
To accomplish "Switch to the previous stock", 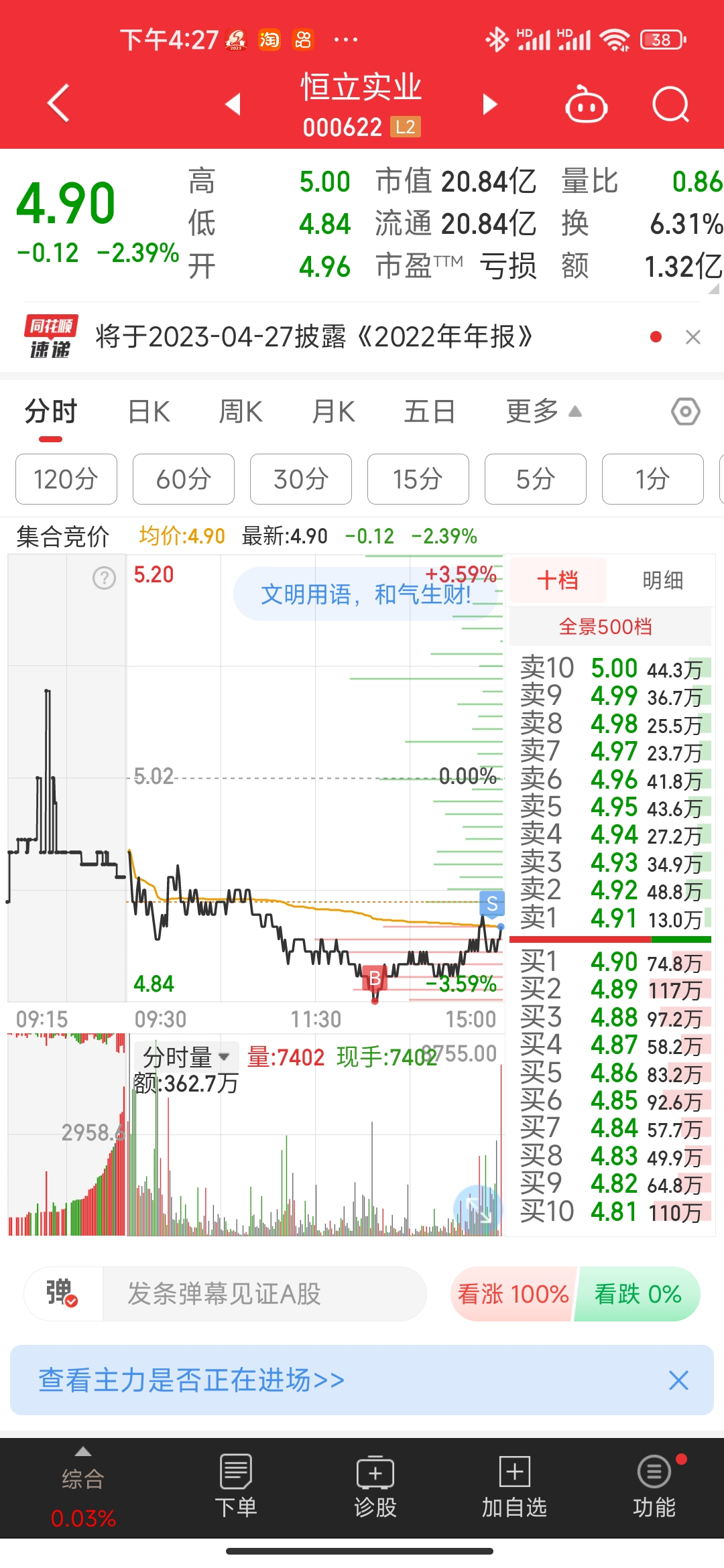I will [233, 104].
